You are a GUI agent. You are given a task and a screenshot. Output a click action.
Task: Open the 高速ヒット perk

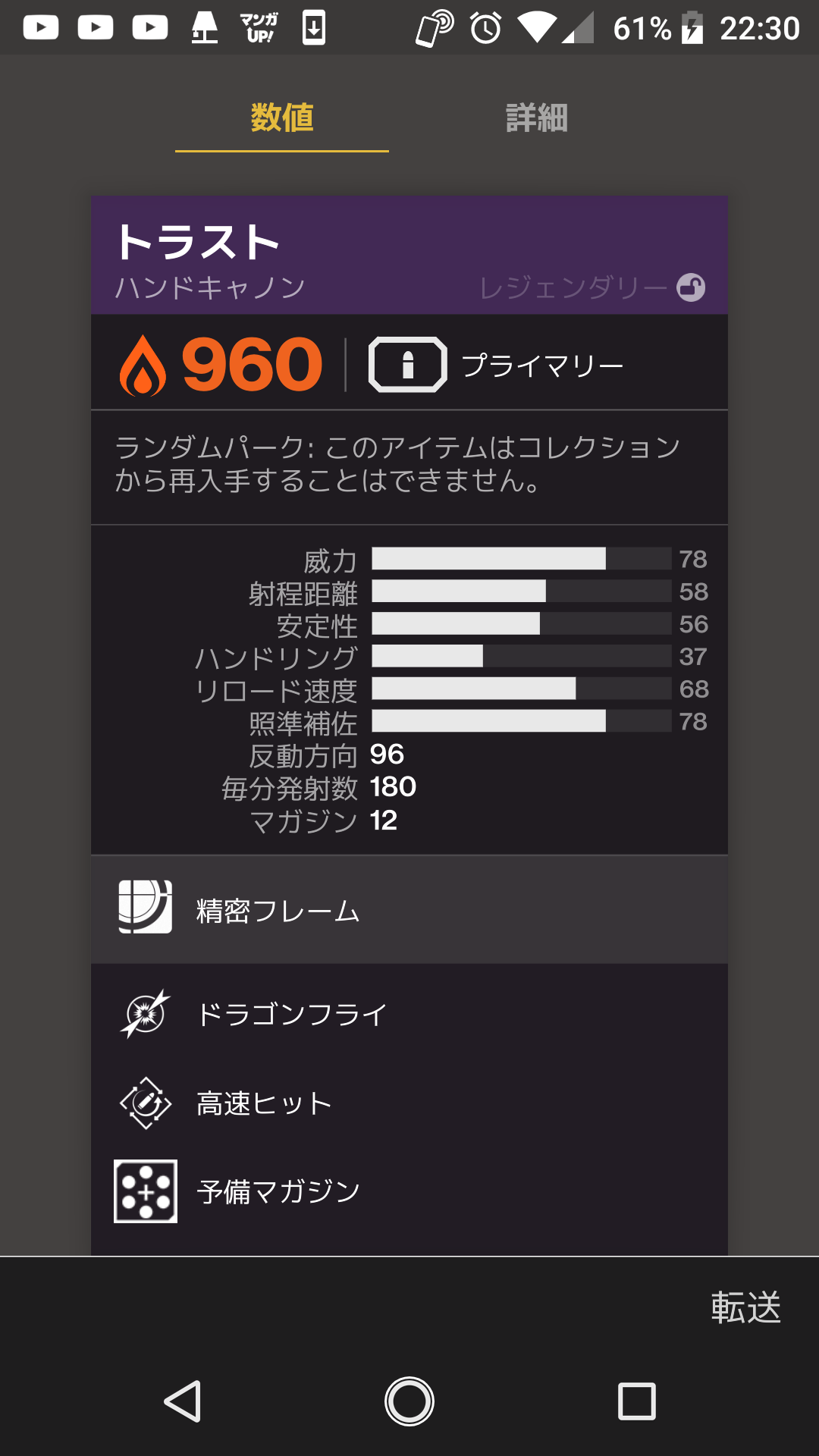264,1103
